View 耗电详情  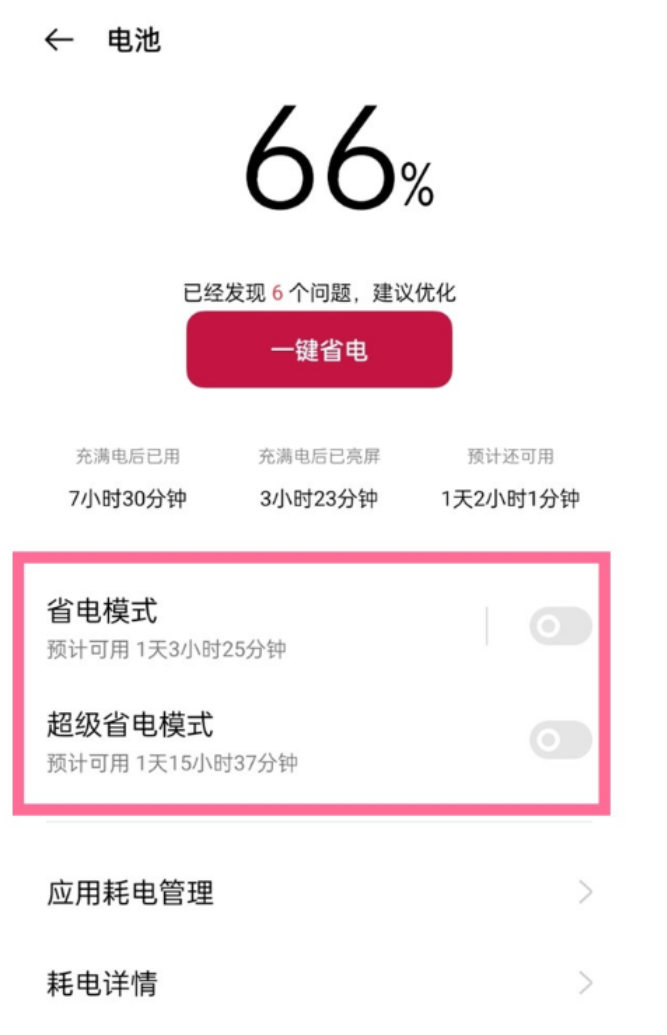[x=320, y=983]
